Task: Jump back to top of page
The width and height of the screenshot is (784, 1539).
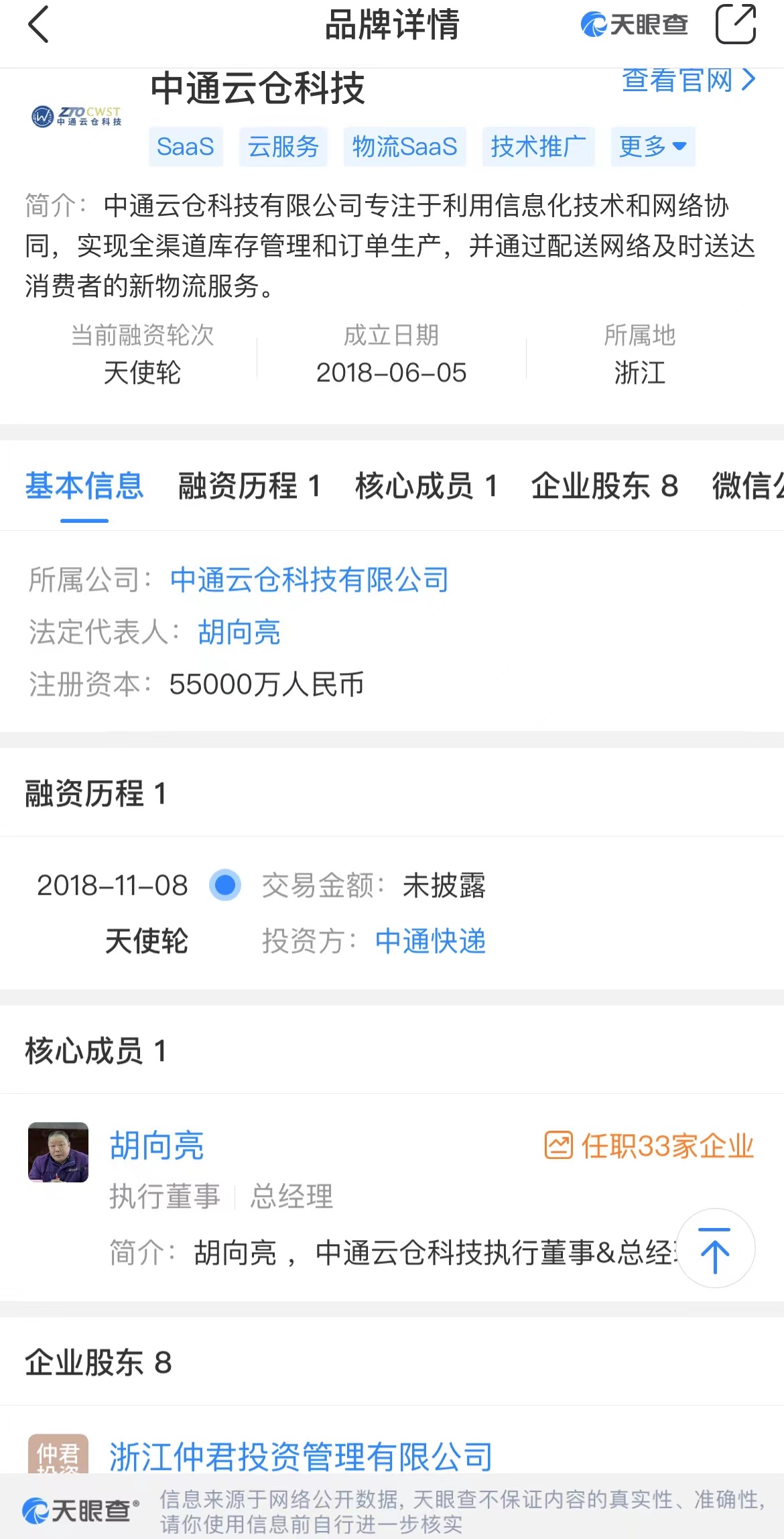Action: tap(715, 1249)
